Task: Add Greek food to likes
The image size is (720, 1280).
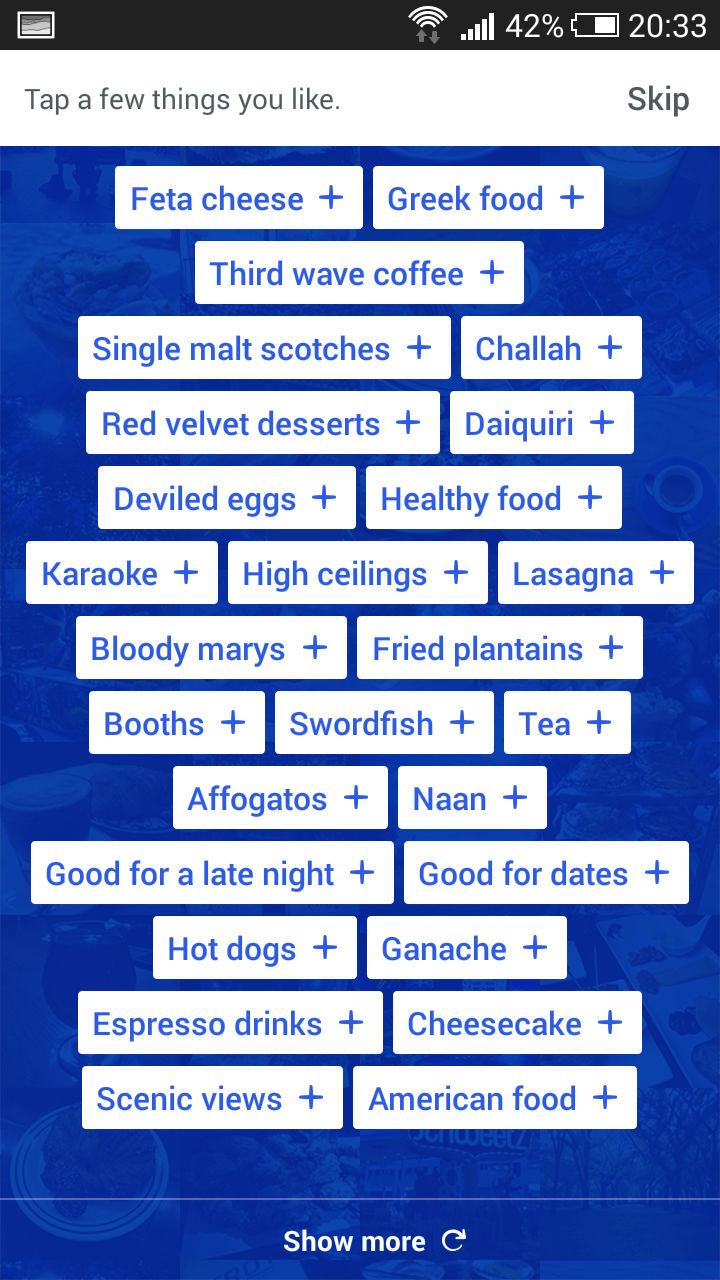Action: click(488, 198)
